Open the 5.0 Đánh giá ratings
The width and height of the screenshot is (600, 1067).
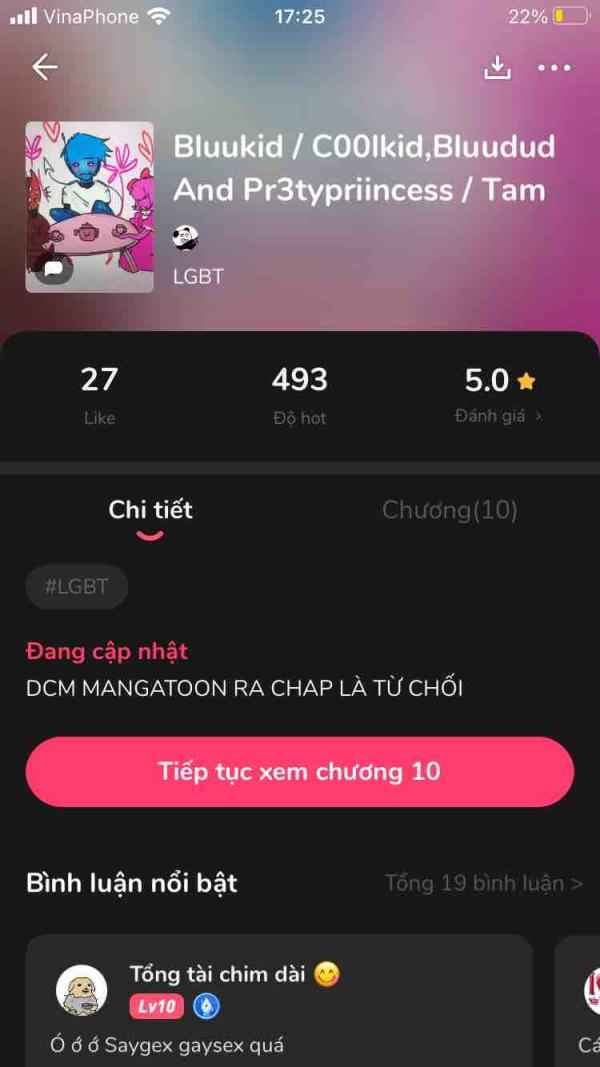500,395
